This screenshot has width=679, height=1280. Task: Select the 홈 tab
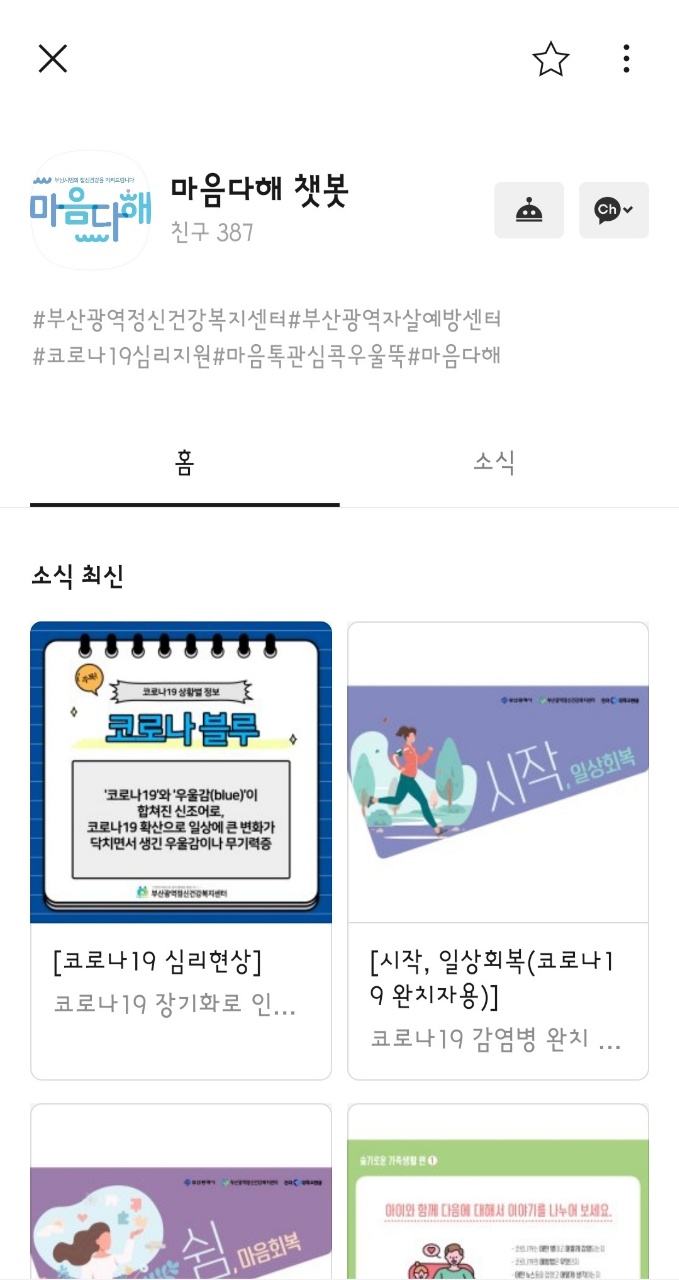(184, 463)
